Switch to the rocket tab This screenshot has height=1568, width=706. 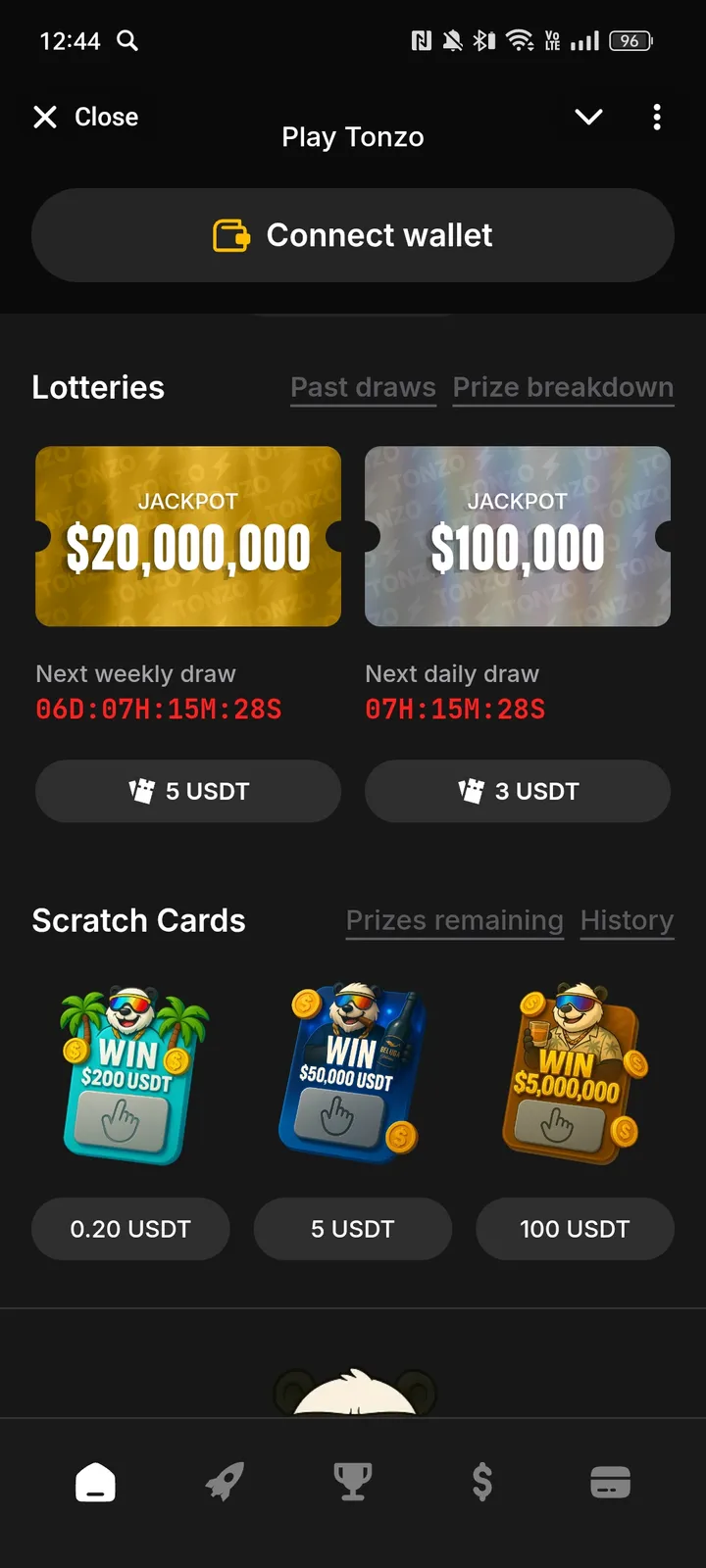pyautogui.click(x=225, y=1482)
